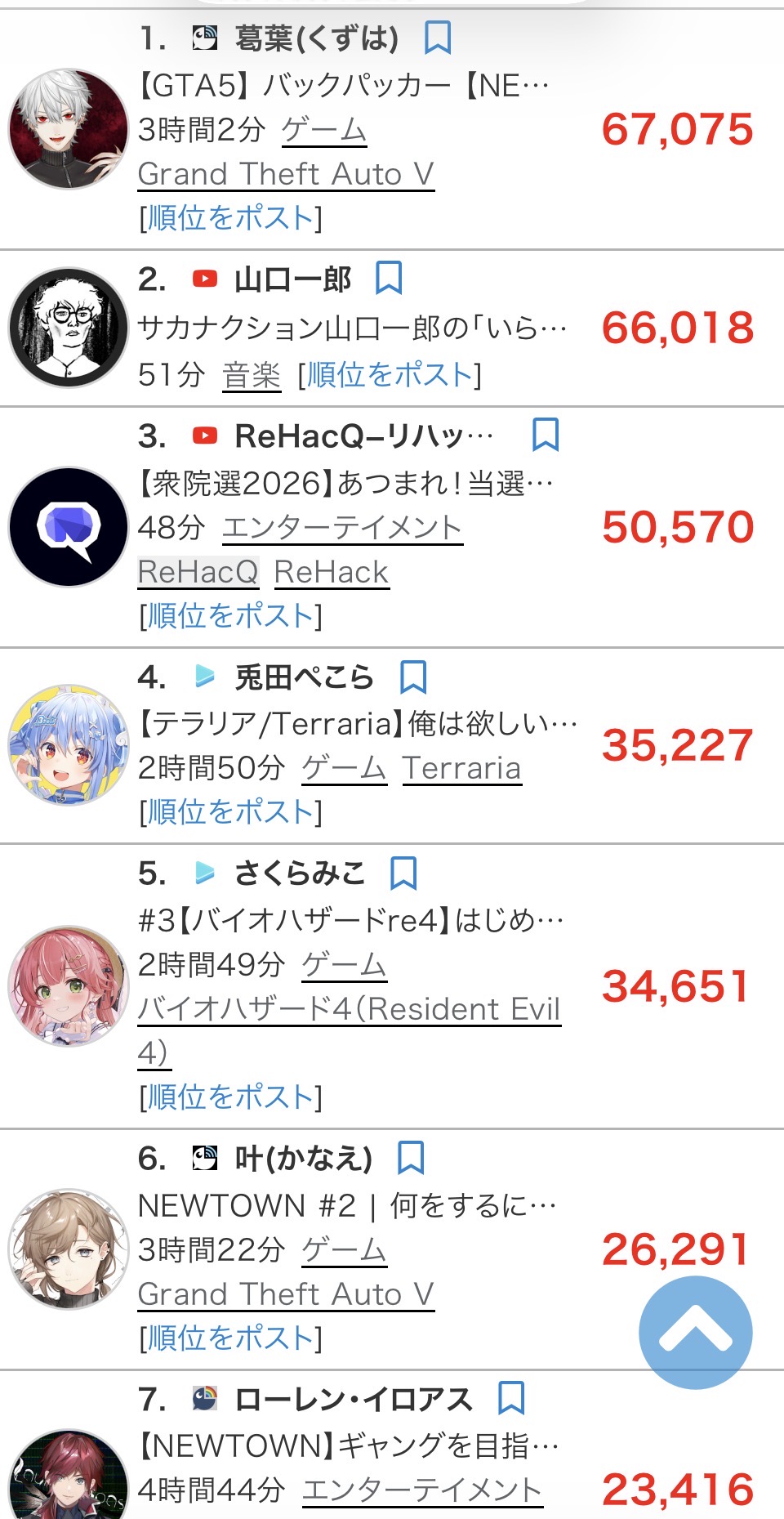This screenshot has height=1519, width=784.
Task: Post ranking for 葛葉(くずは)
Action: (x=231, y=218)
